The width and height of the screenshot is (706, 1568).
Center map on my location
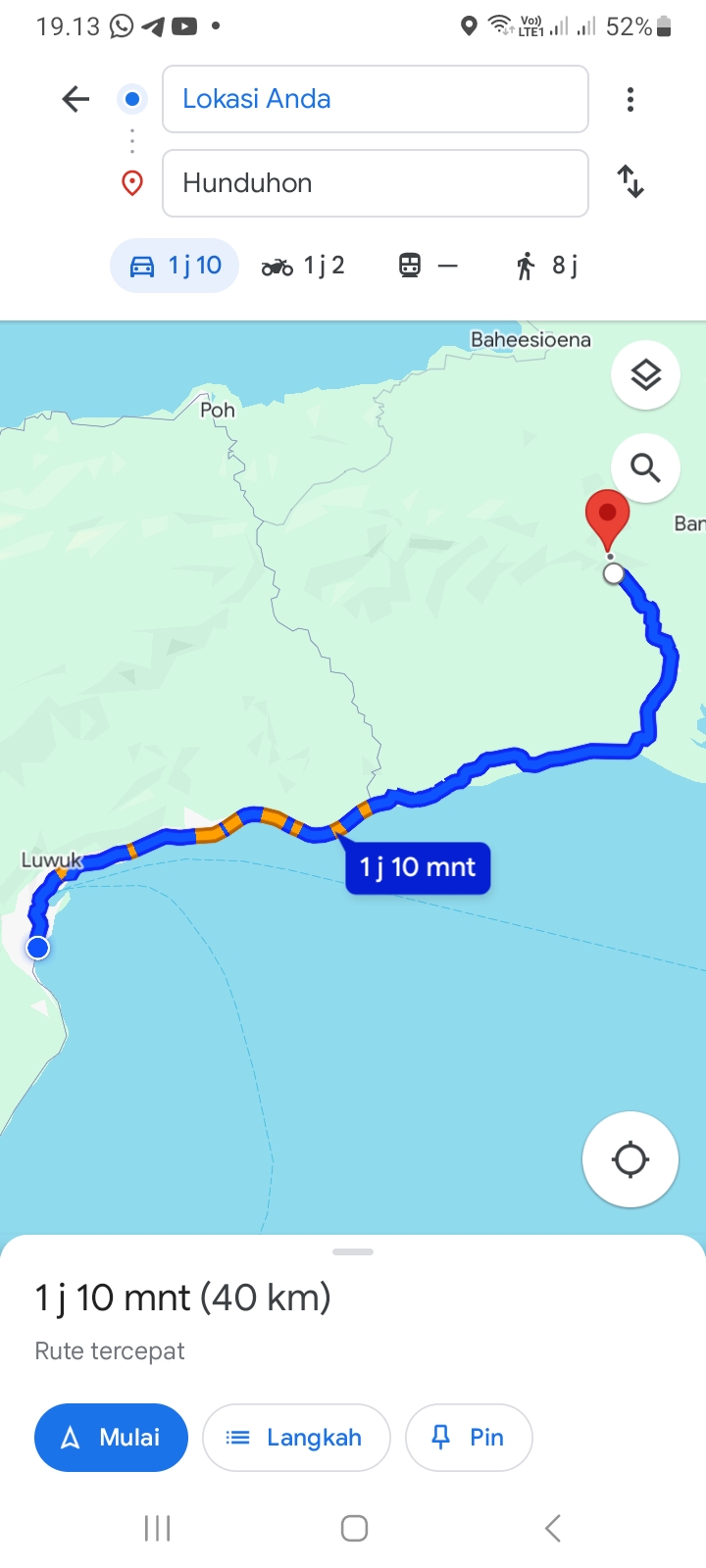tap(630, 1159)
